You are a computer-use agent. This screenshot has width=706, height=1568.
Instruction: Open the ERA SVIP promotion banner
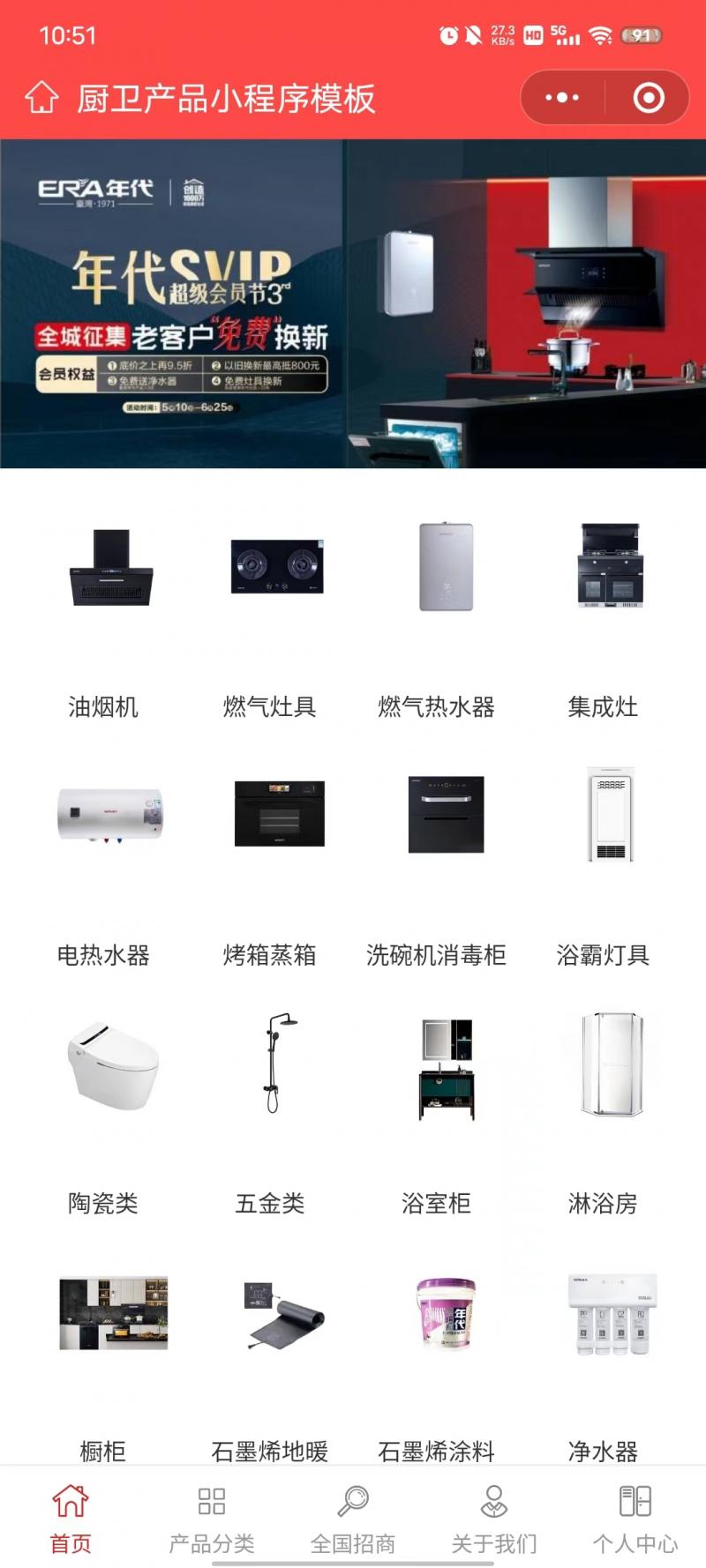(x=353, y=303)
